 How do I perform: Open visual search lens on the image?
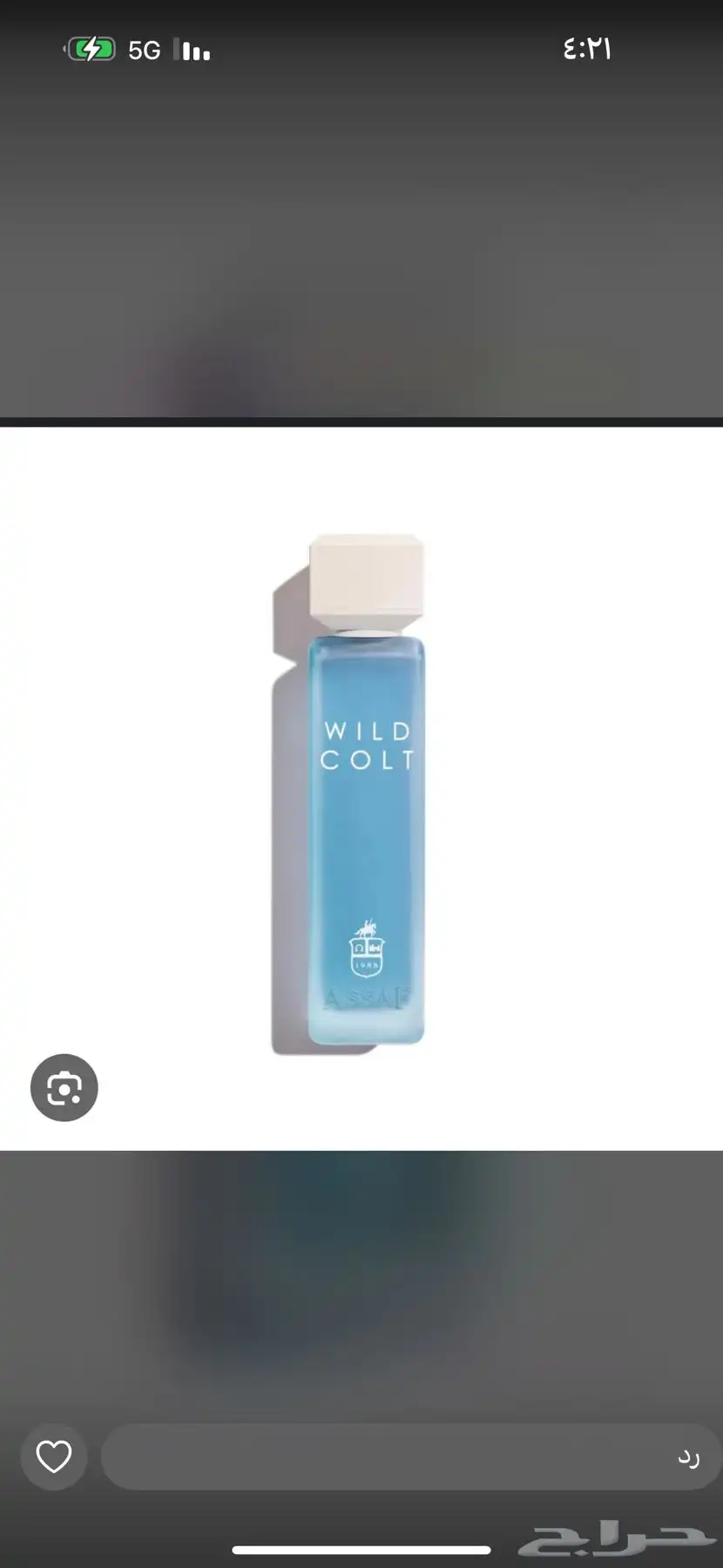click(x=64, y=1088)
